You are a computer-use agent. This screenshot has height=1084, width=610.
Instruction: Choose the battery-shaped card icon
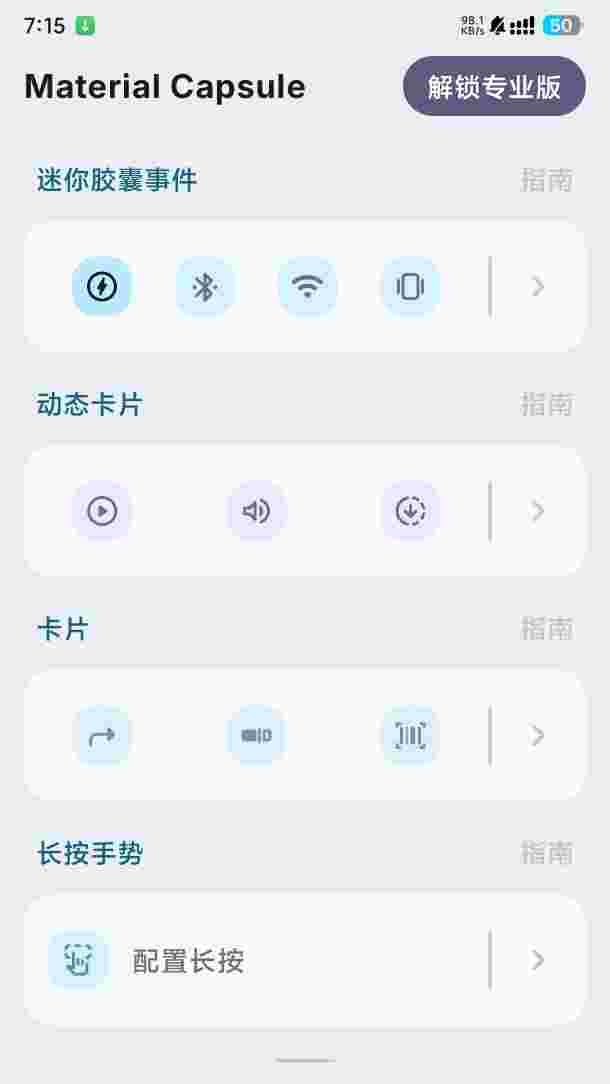[x=256, y=736]
